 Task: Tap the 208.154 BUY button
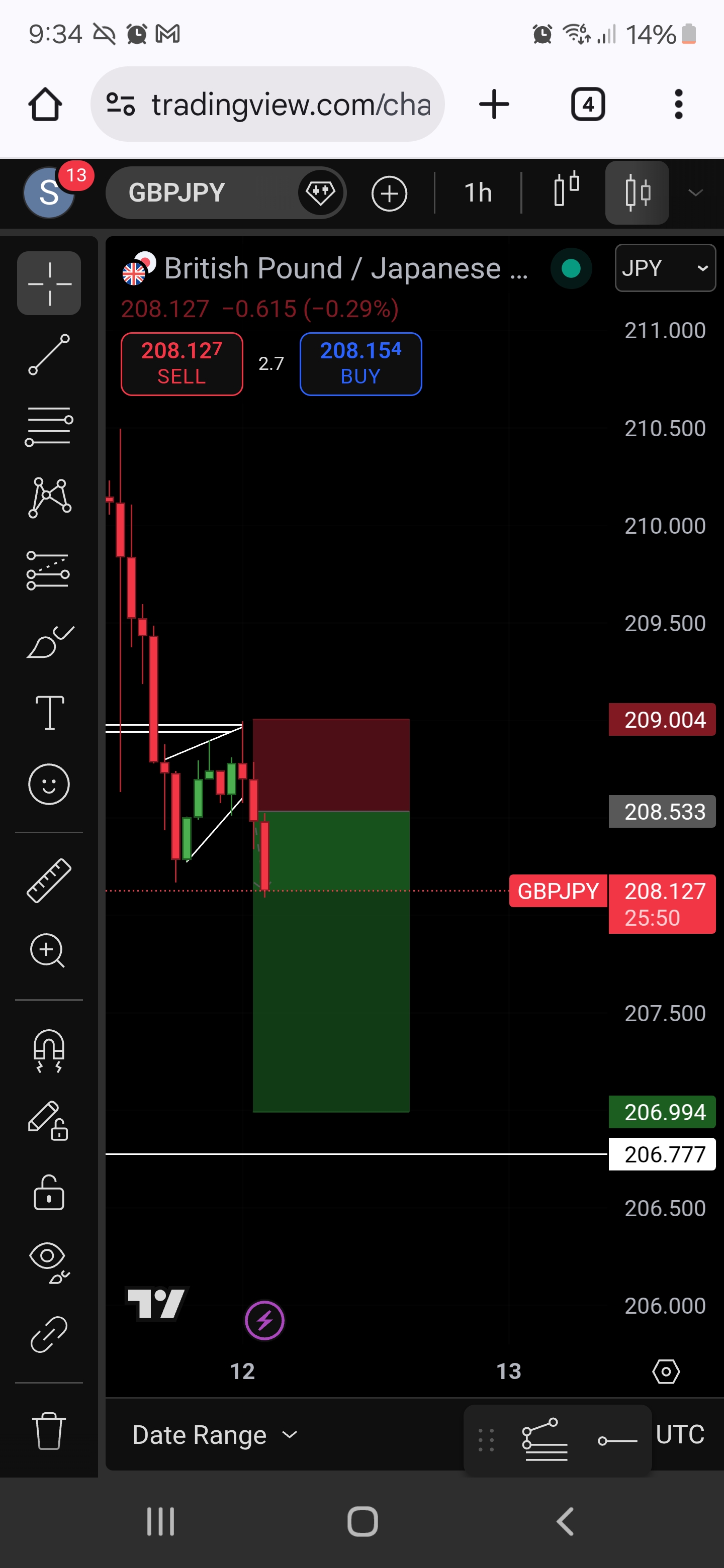[x=360, y=363]
